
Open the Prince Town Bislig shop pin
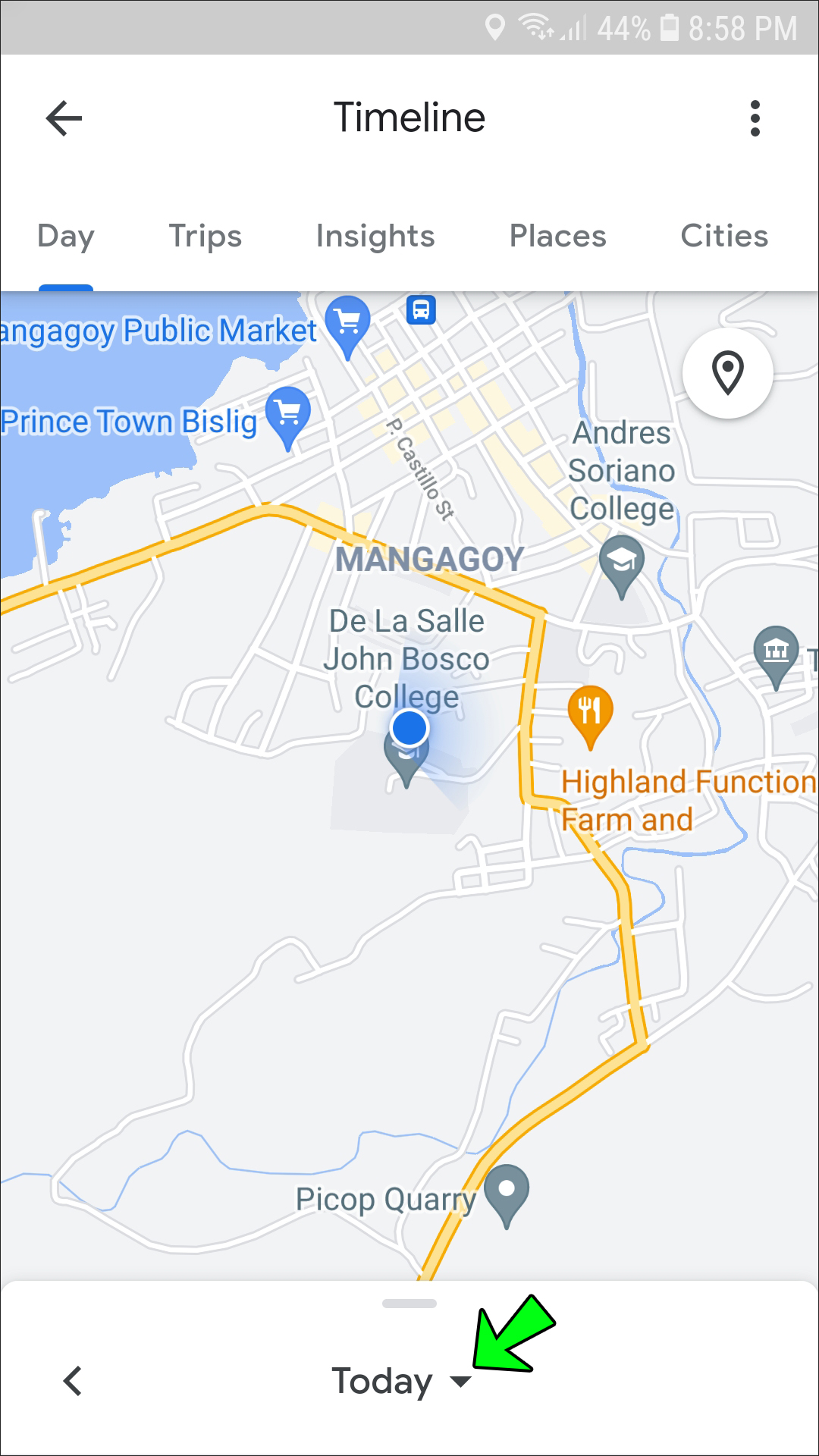point(288,413)
